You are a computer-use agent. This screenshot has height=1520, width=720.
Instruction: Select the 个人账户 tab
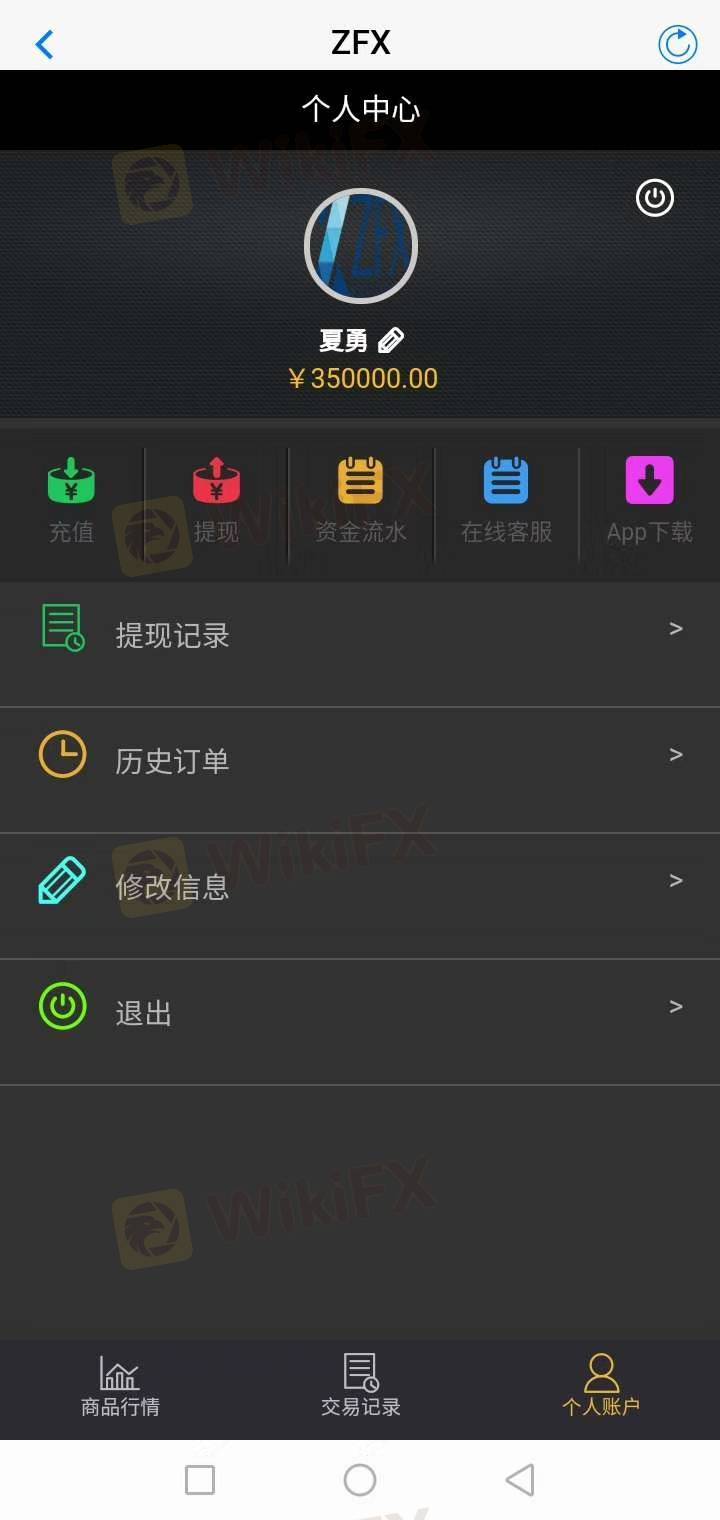(600, 1386)
